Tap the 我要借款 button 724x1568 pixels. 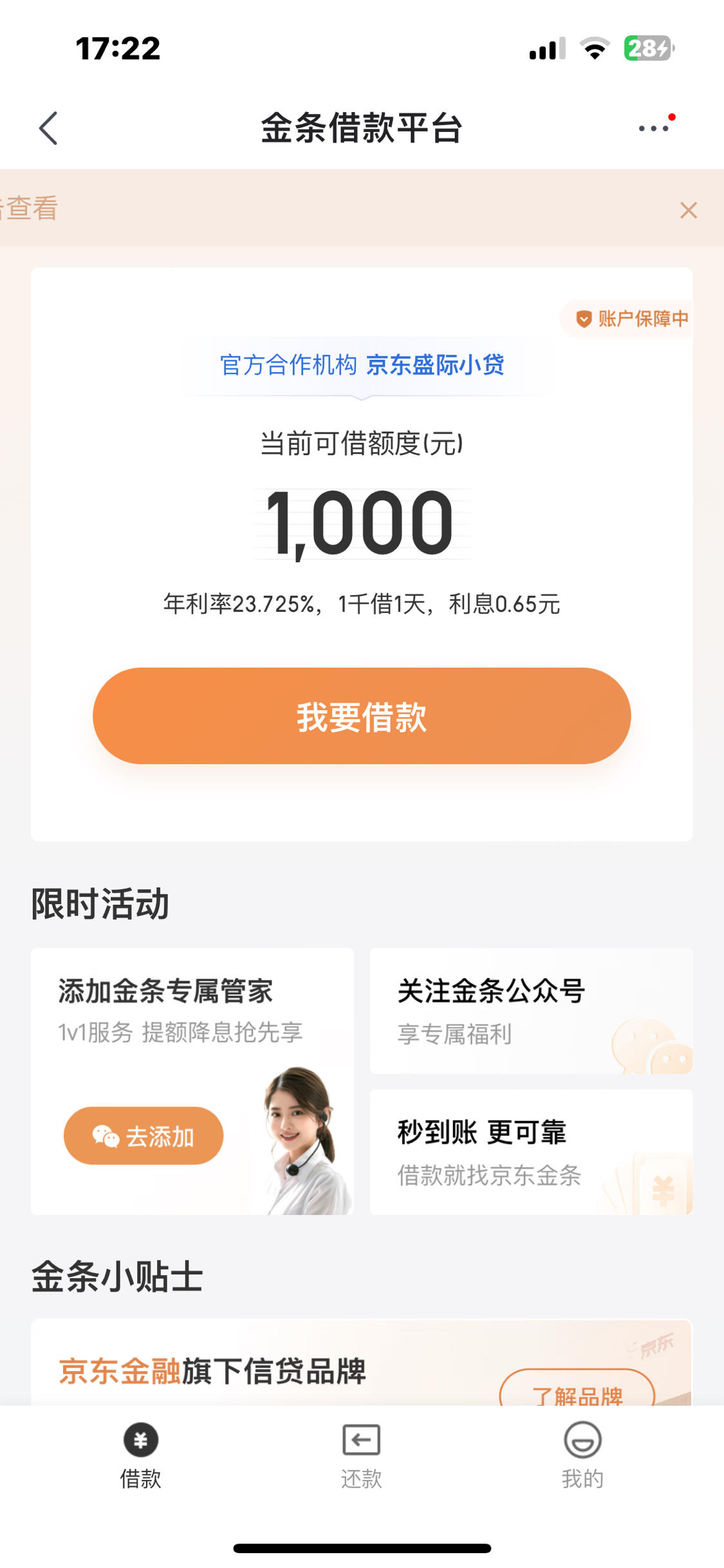362,716
